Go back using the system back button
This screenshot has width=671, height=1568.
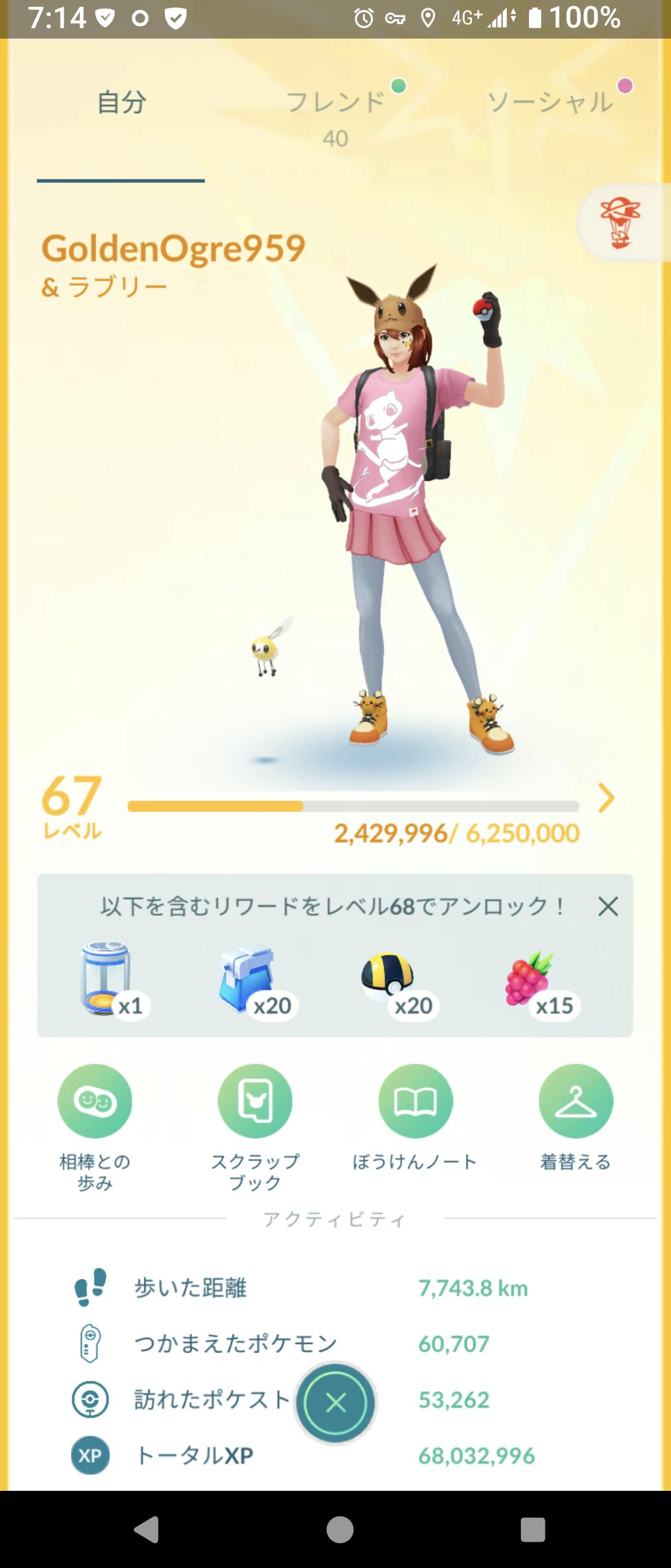pyautogui.click(x=147, y=1529)
